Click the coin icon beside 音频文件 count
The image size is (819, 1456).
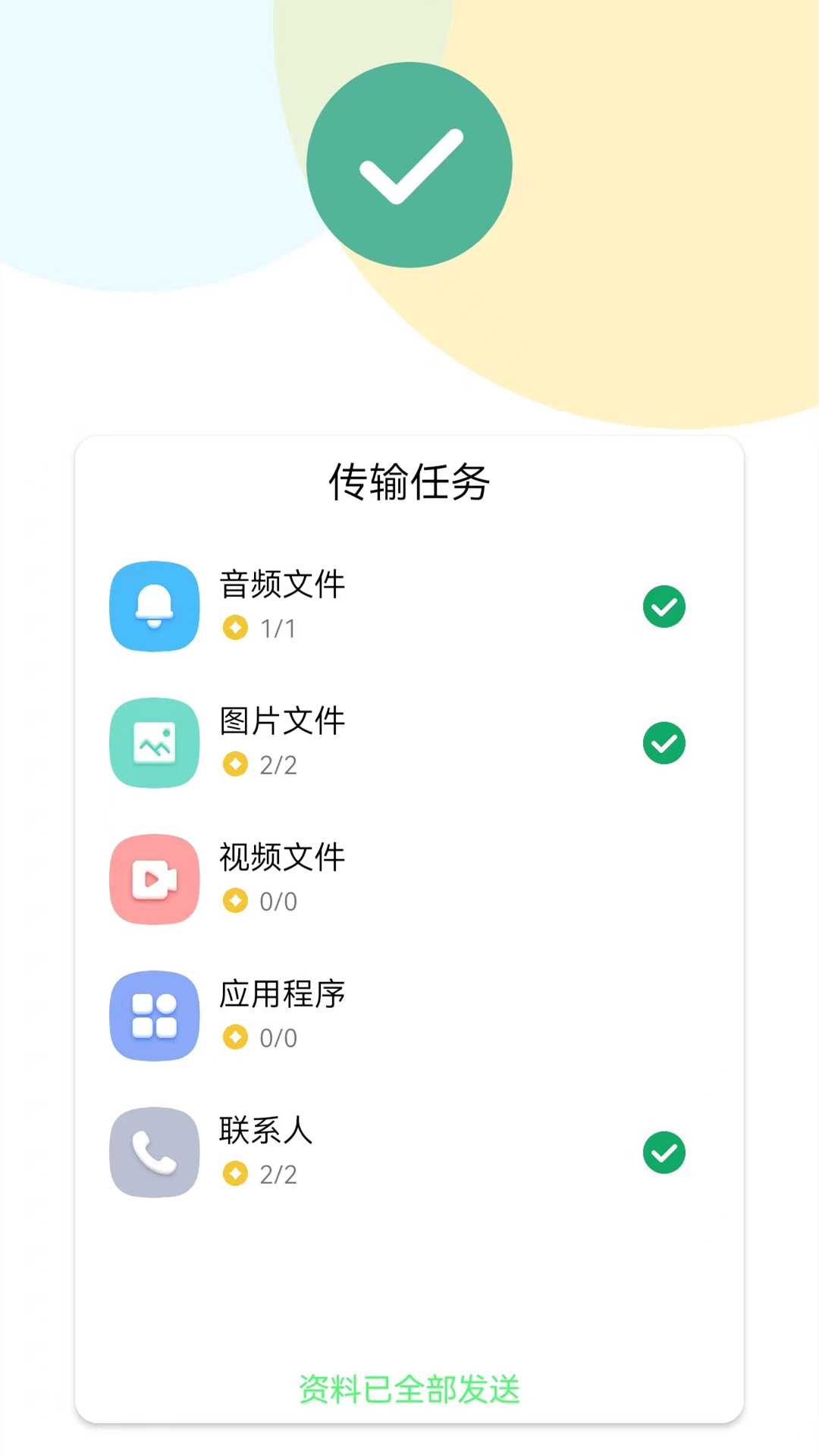coord(235,629)
